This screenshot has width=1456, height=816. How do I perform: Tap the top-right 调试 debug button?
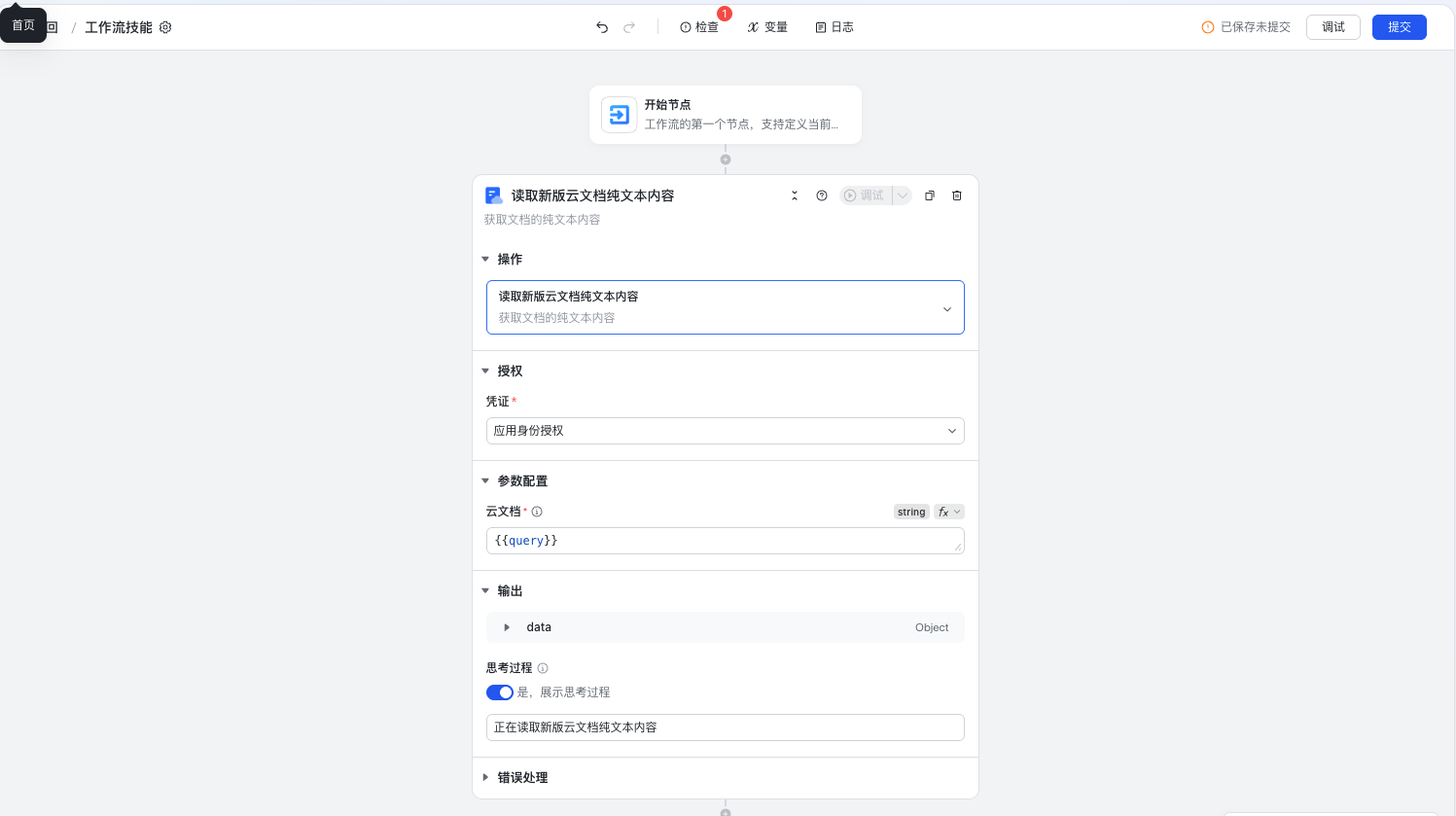click(1332, 27)
